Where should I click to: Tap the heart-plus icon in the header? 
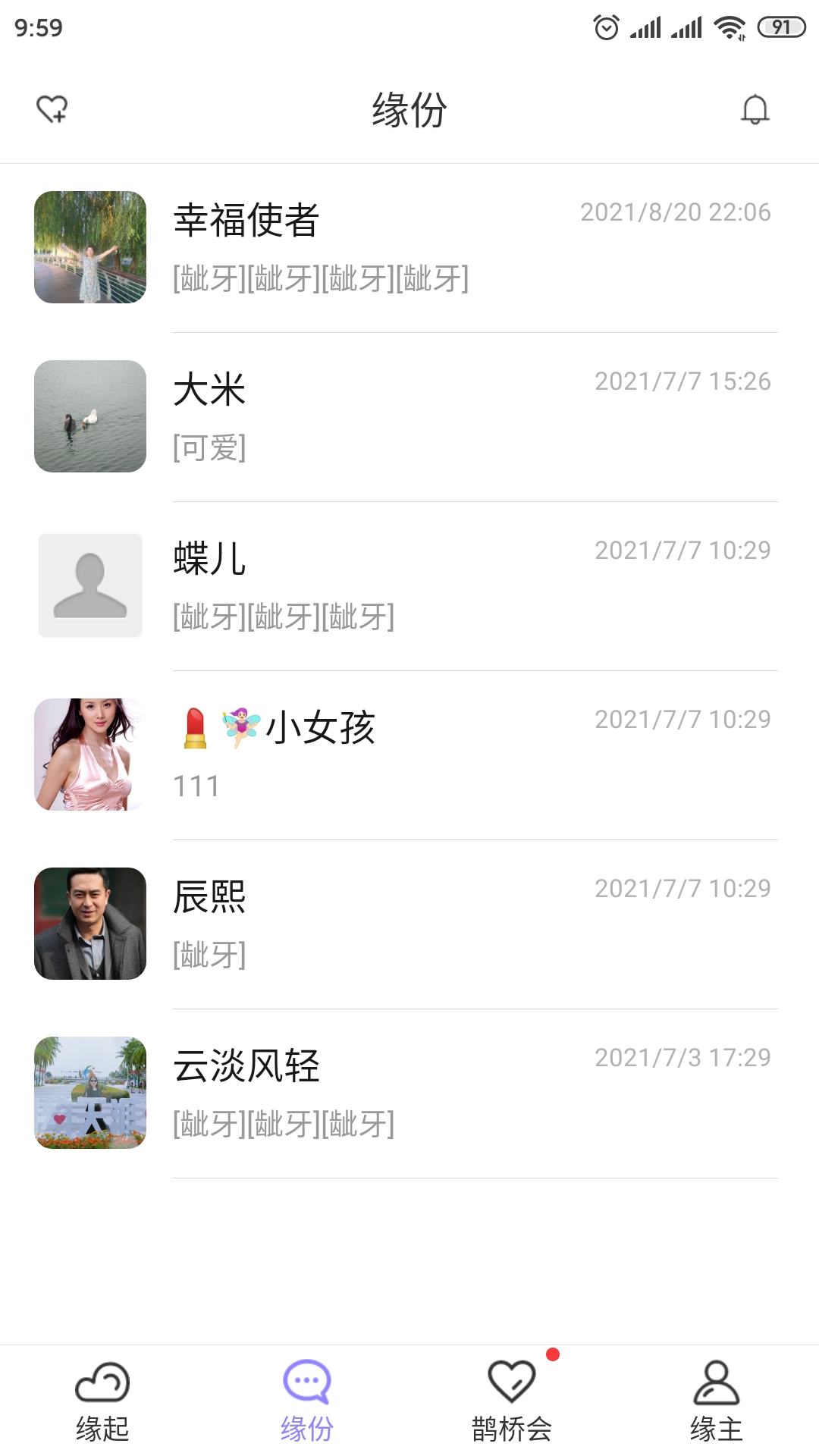[x=52, y=109]
